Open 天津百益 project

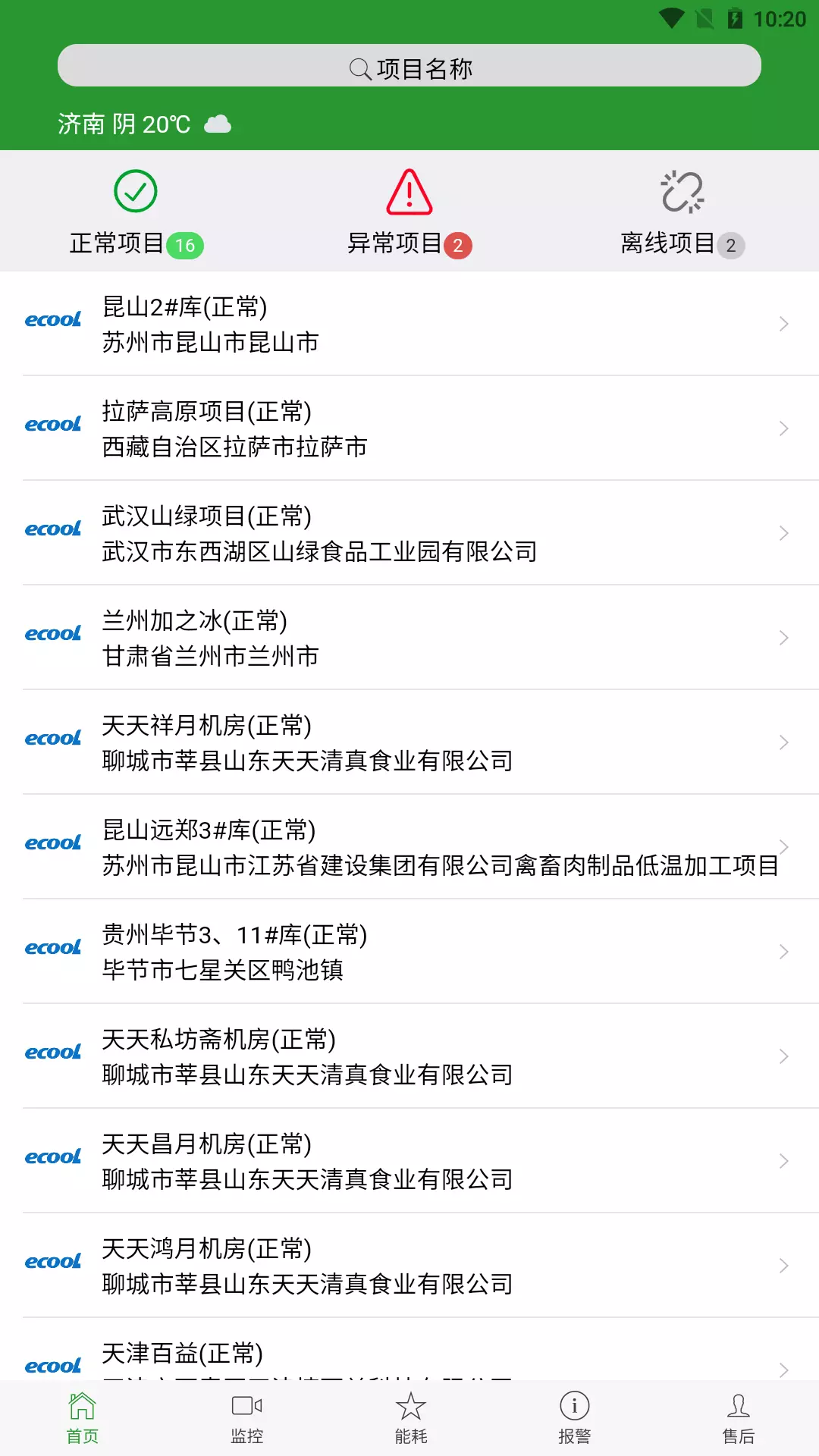coord(409,1350)
